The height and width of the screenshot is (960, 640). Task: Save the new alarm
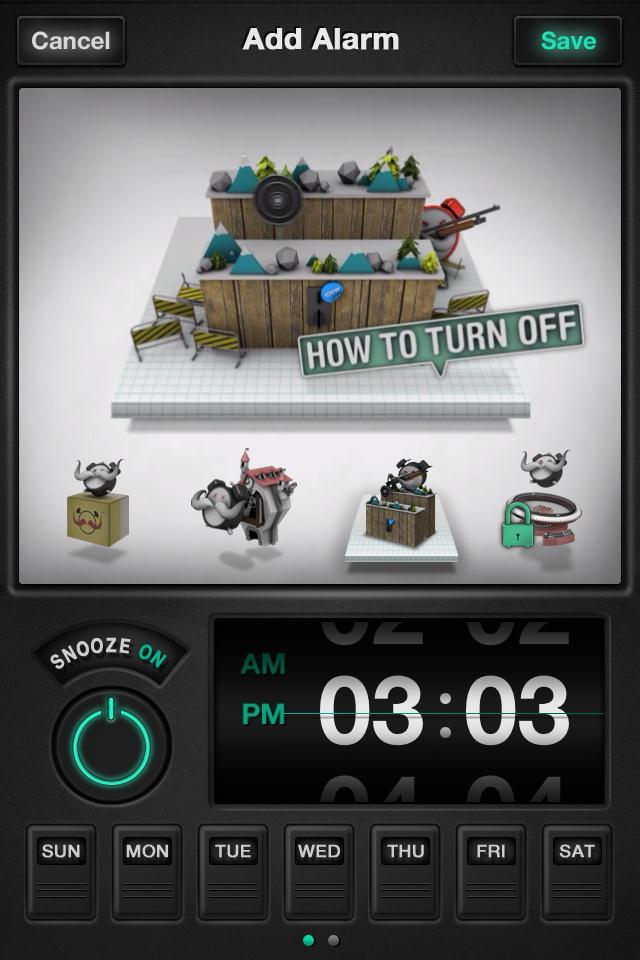[x=568, y=42]
